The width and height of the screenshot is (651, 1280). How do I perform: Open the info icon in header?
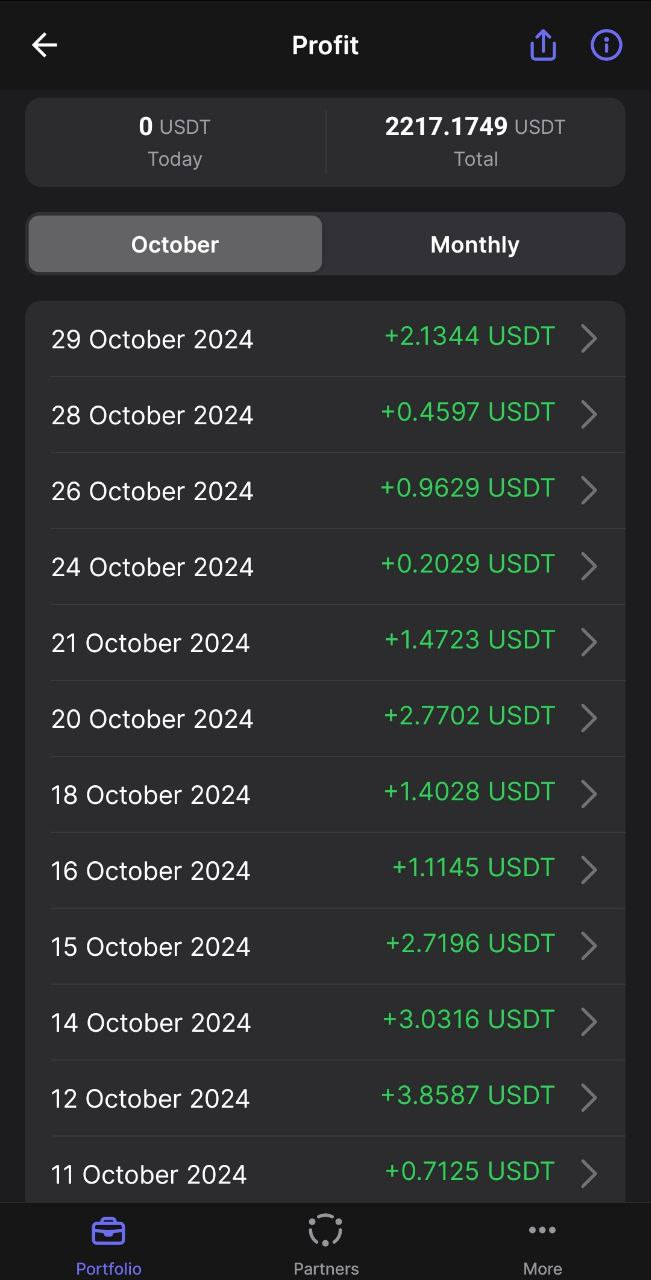(607, 45)
